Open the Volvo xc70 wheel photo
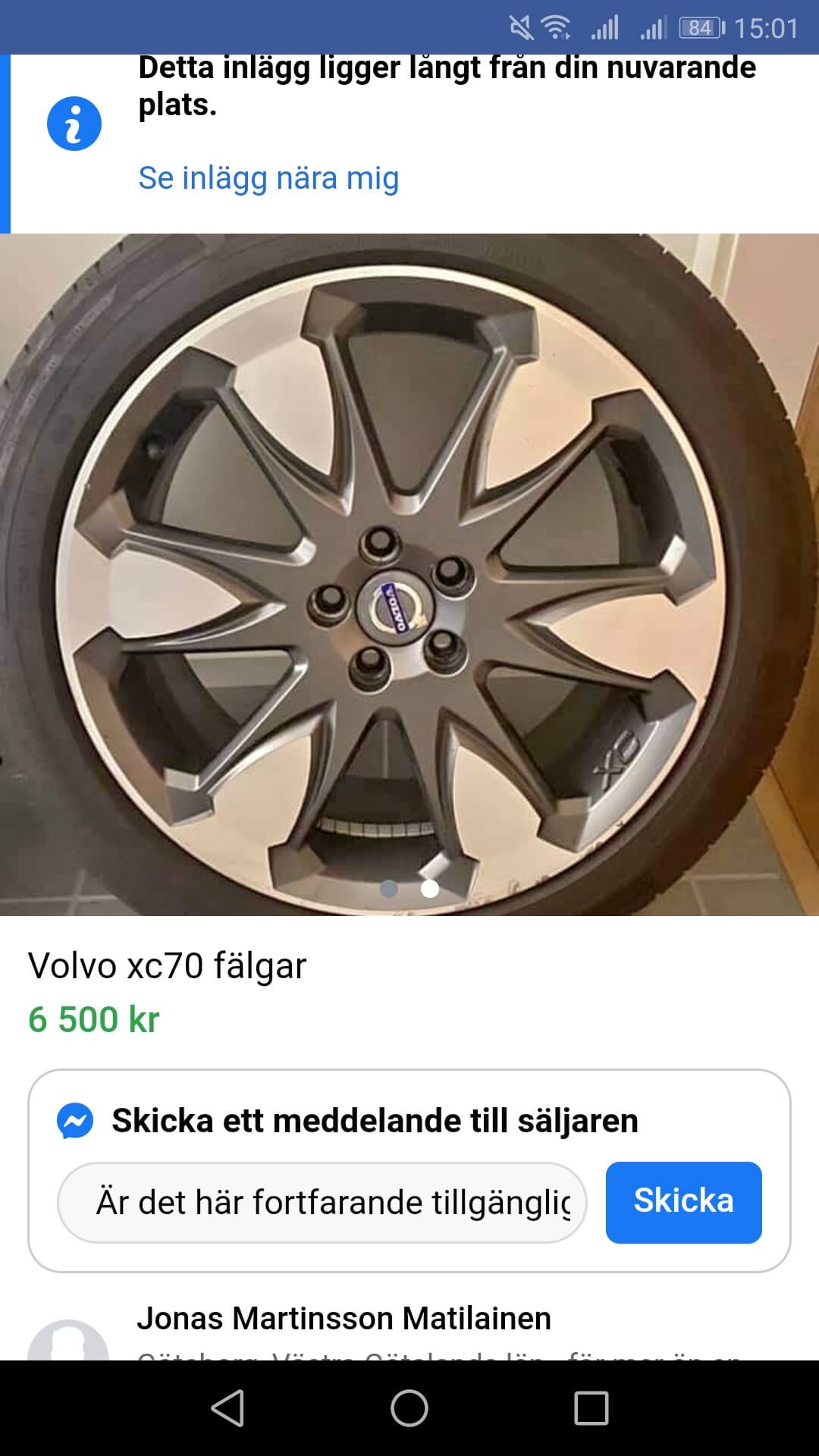This screenshot has width=819, height=1456. (x=409, y=574)
